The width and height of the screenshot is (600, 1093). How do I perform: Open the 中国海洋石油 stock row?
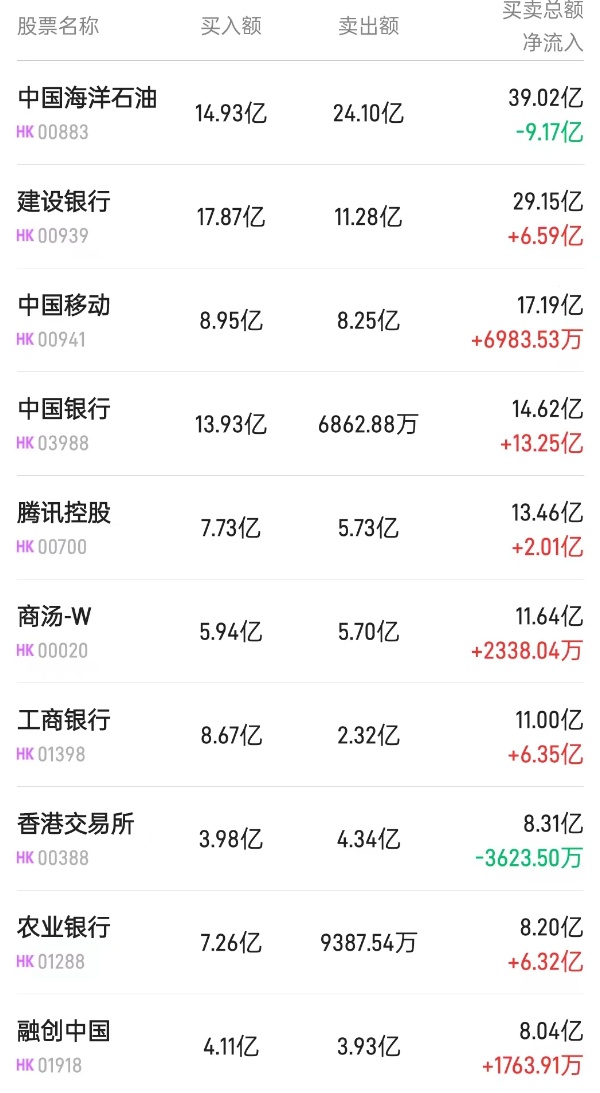[88, 99]
